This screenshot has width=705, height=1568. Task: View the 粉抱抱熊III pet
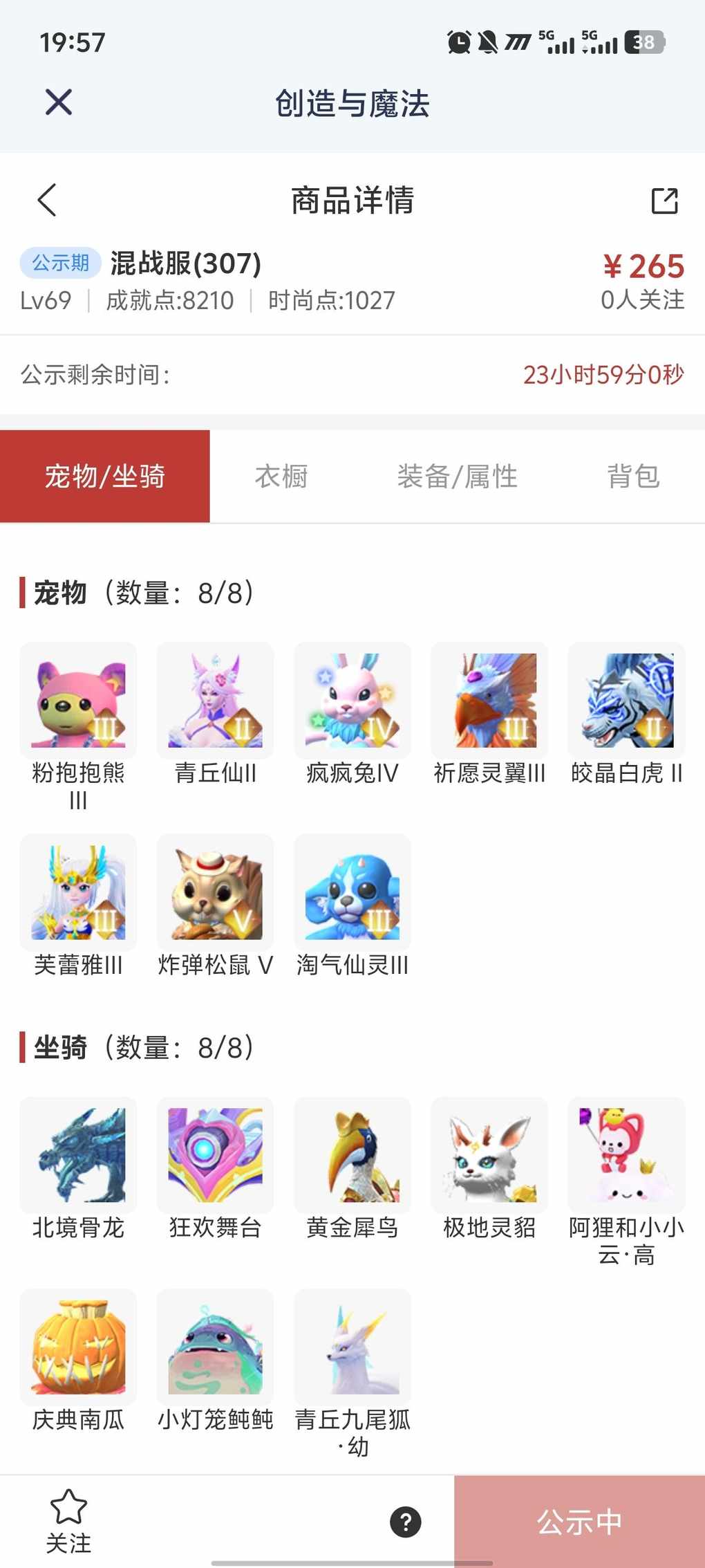78,700
